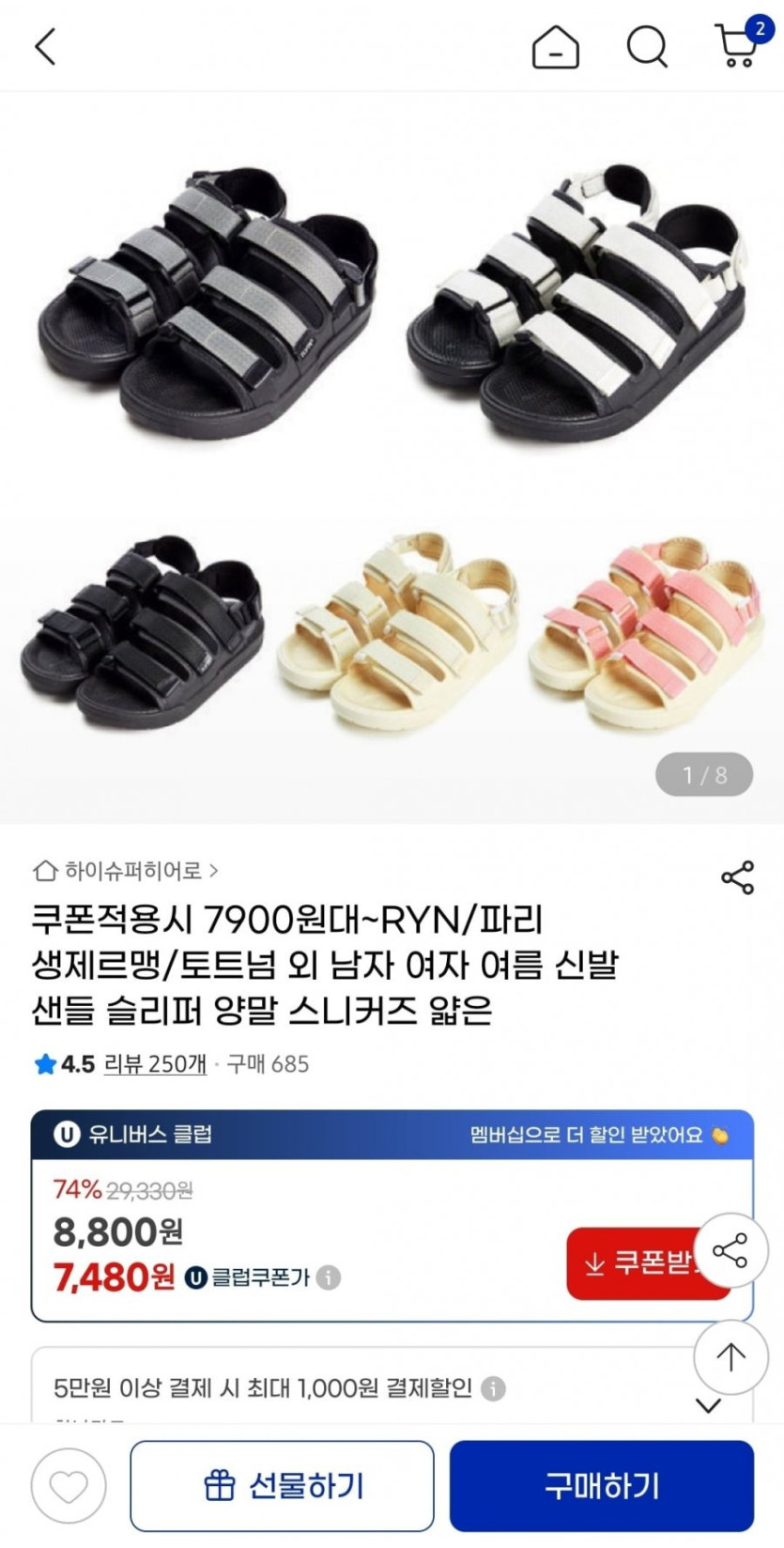Open the 리뷰 250개 reviews link
This screenshot has width=784, height=1548.
[155, 1064]
